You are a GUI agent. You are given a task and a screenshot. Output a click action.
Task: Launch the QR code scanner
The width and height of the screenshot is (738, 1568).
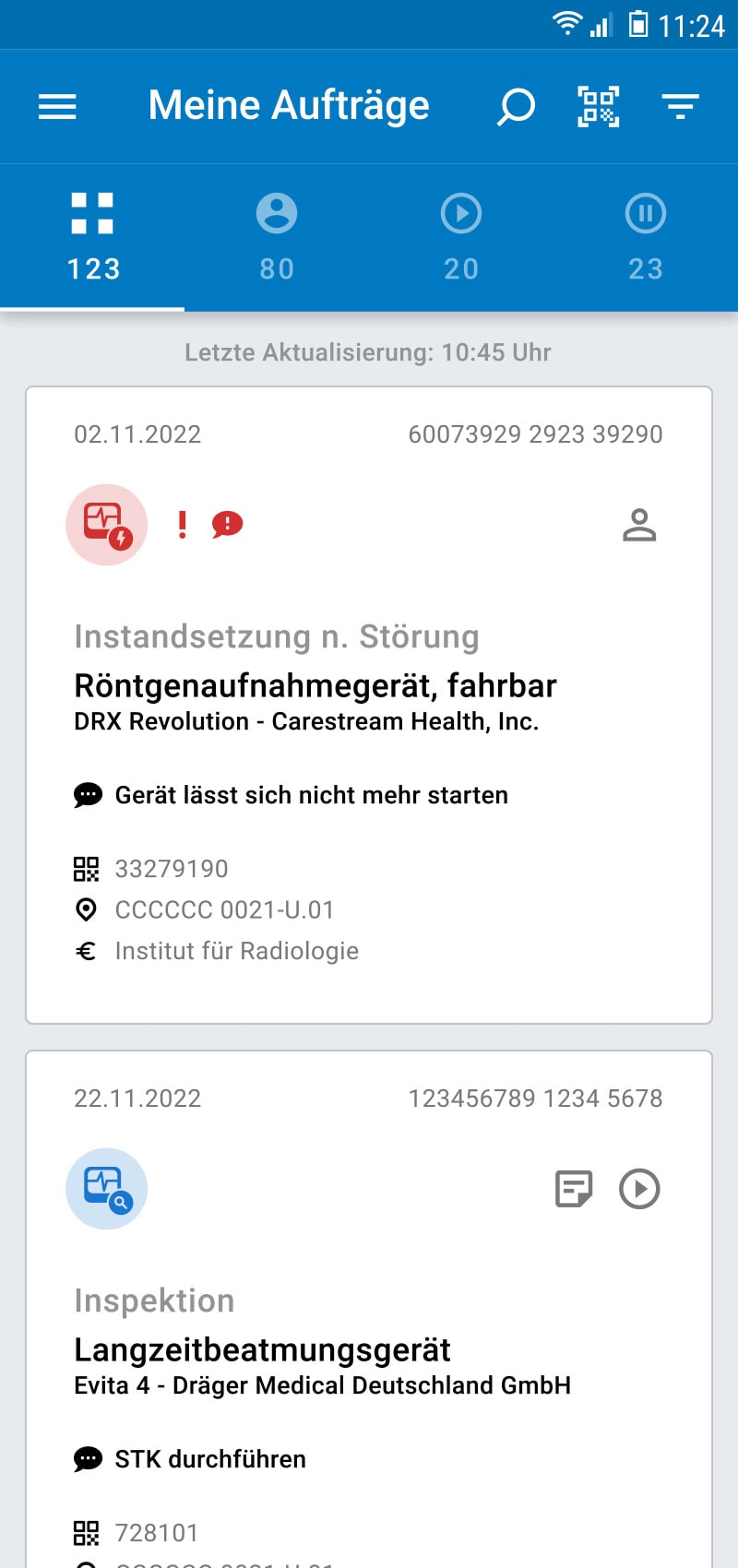click(599, 106)
